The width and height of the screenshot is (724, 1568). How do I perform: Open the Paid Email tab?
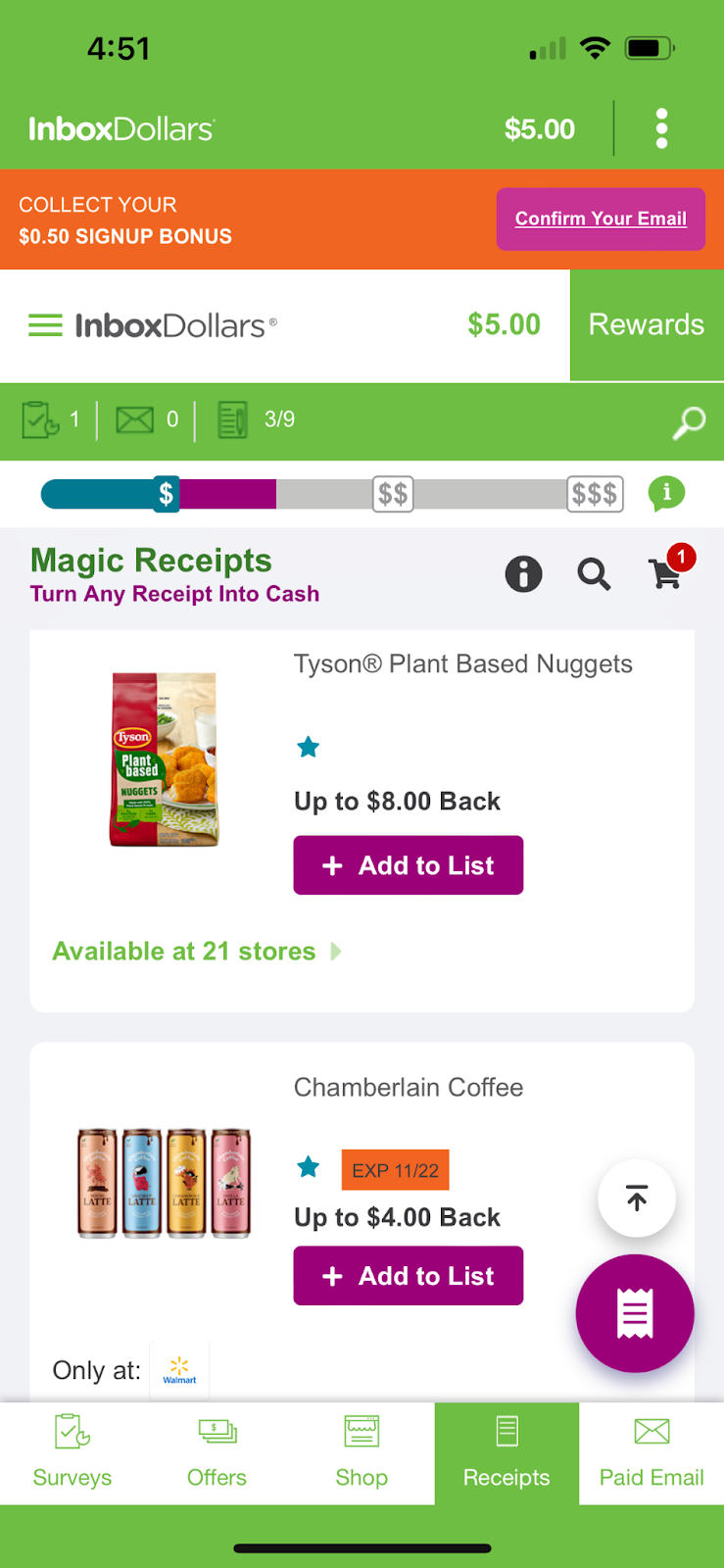pyautogui.click(x=652, y=1453)
